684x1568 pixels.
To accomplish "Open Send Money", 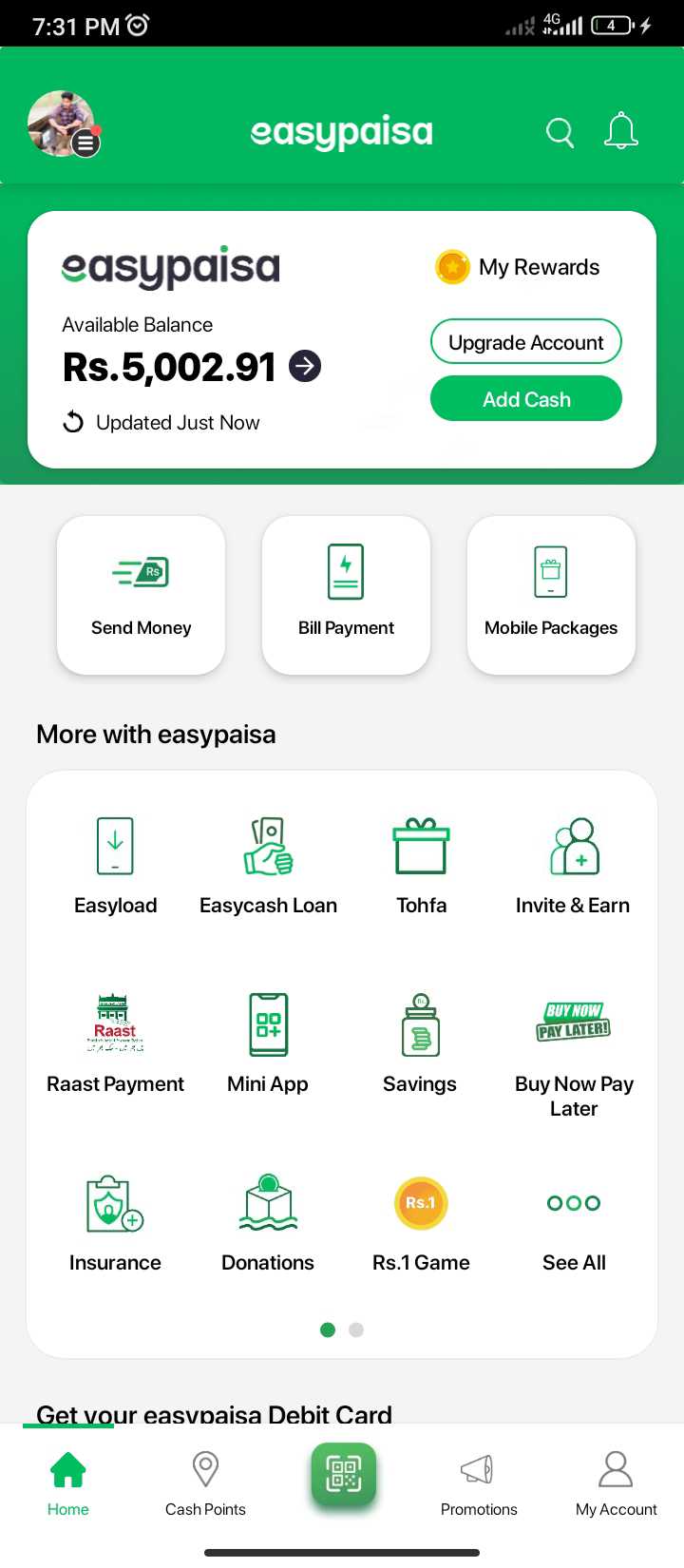I will [142, 596].
